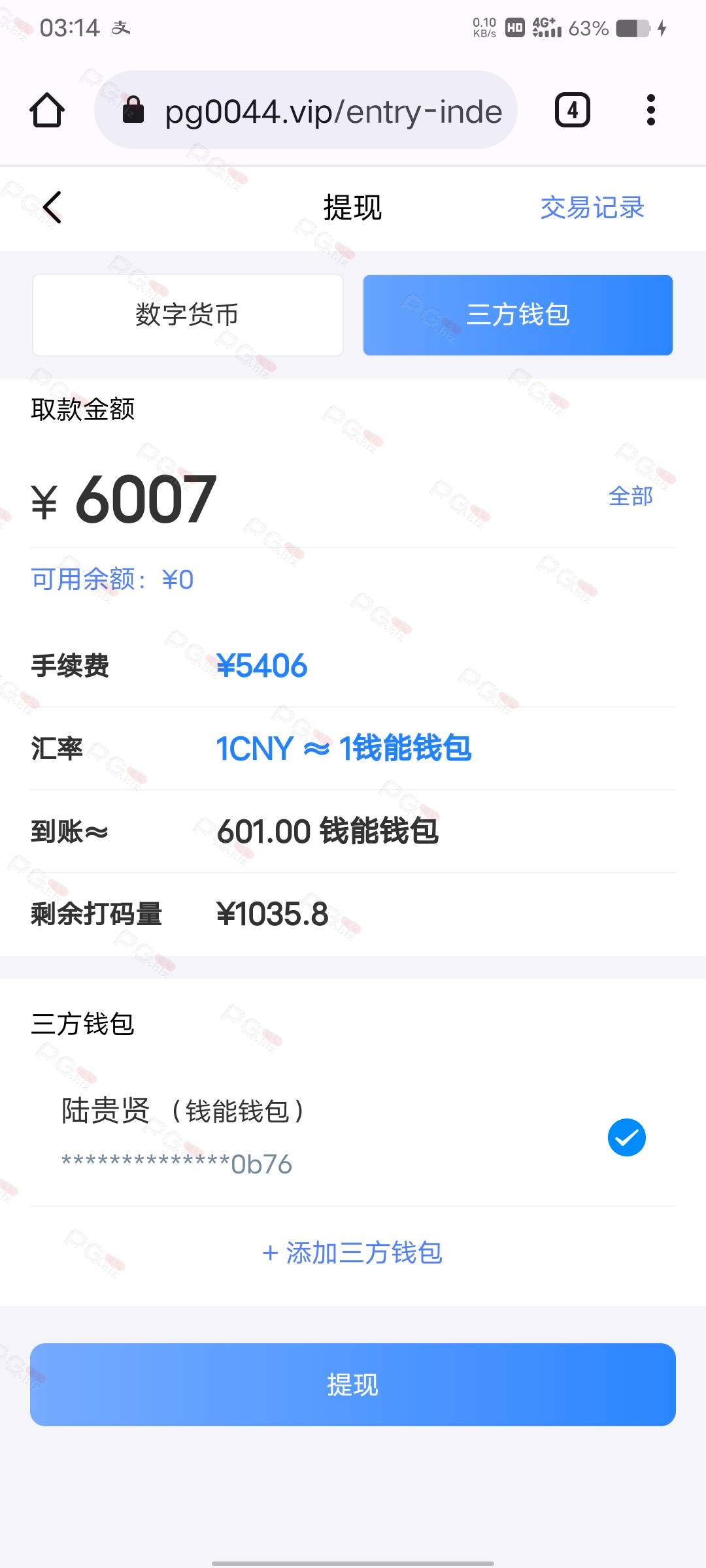The height and width of the screenshot is (1568, 706).
Task: Tap 全部 to withdraw all
Action: (630, 497)
